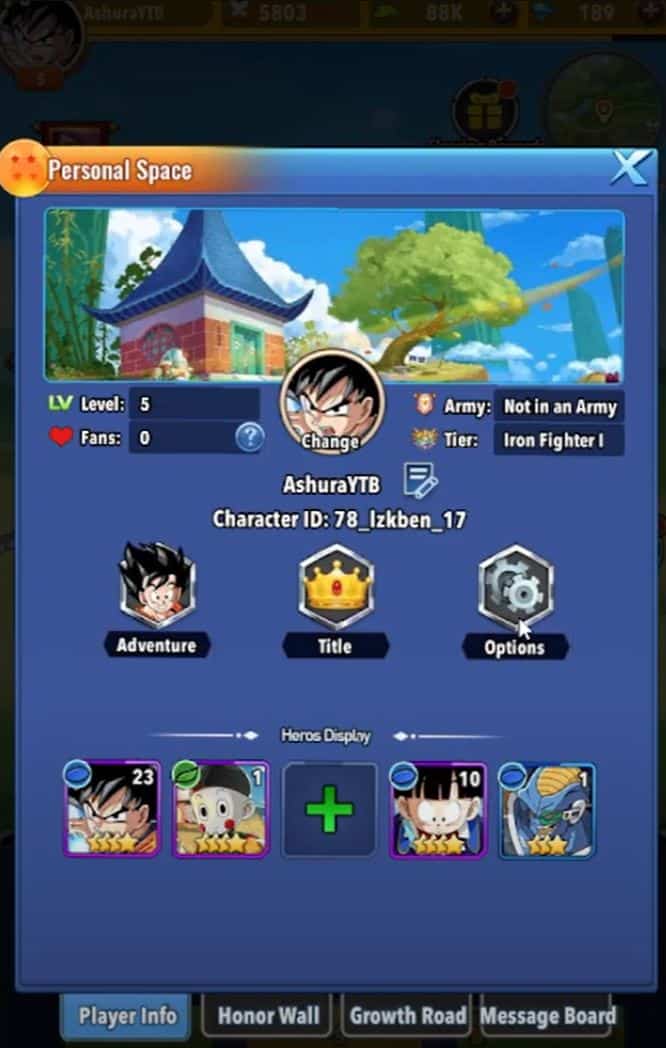Select the level 23 hero card
Image resolution: width=666 pixels, height=1048 pixels.
(x=112, y=809)
